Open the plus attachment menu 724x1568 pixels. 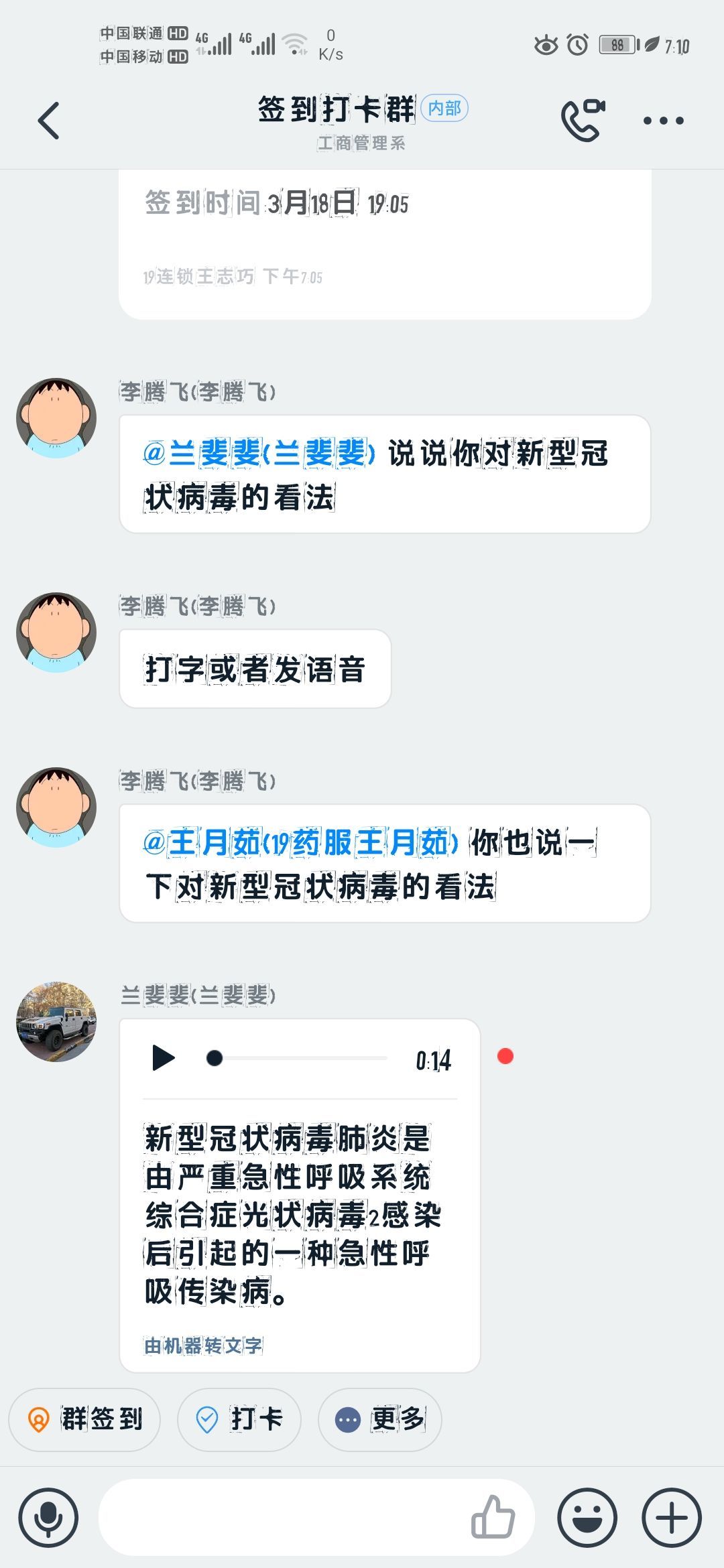pos(672,1518)
